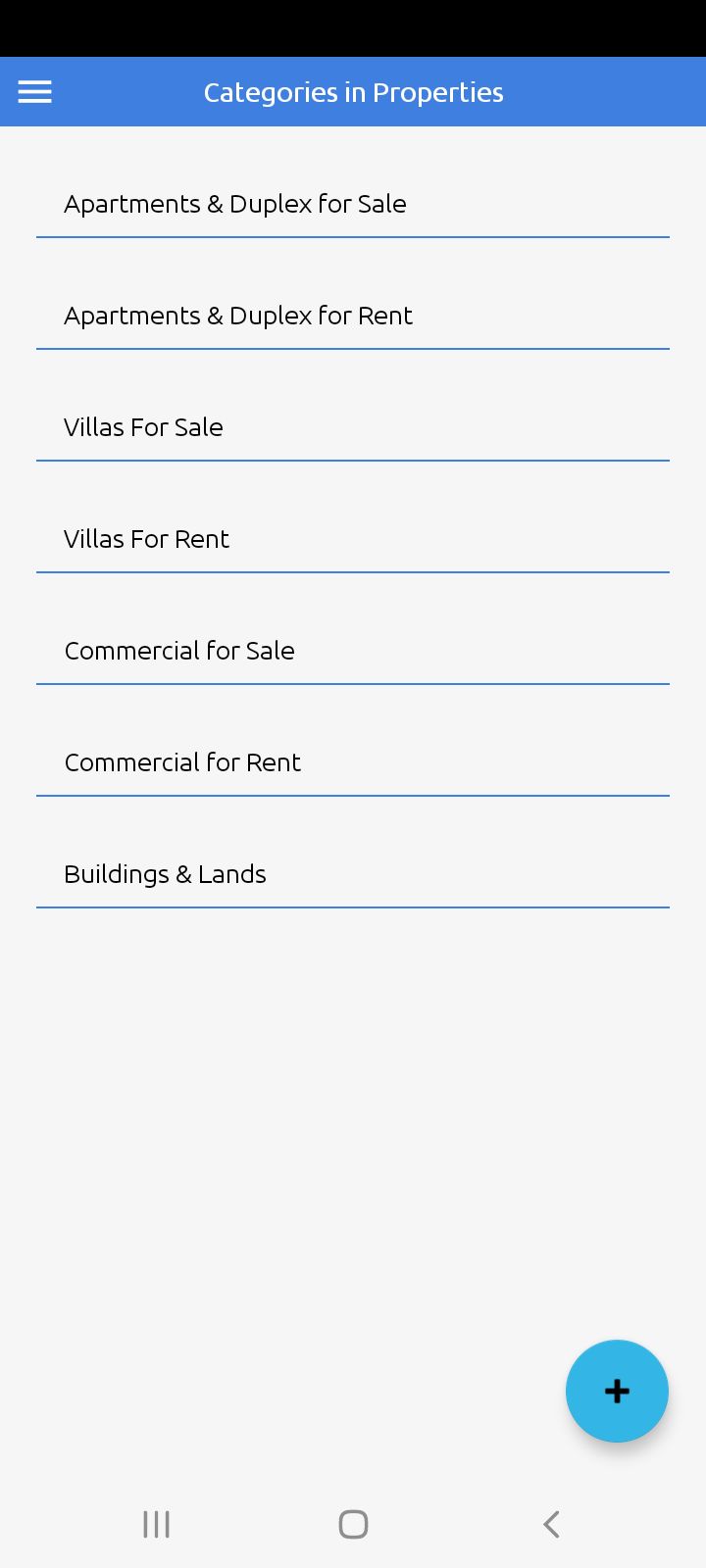The height and width of the screenshot is (1568, 706).
Task: Open the hamburger drawer menu
Action: [35, 92]
